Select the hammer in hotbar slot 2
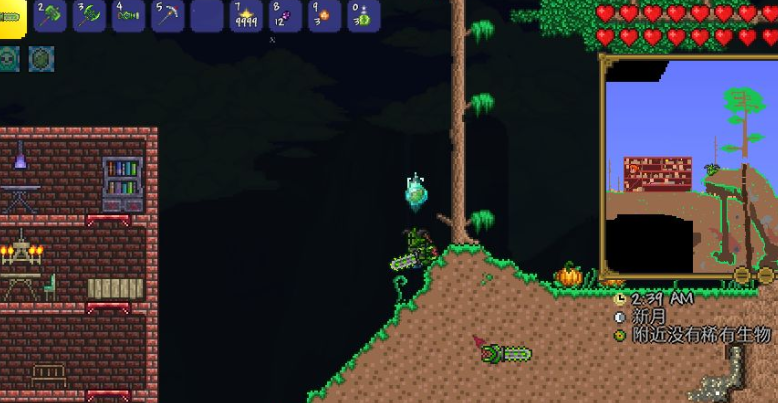 point(50,16)
